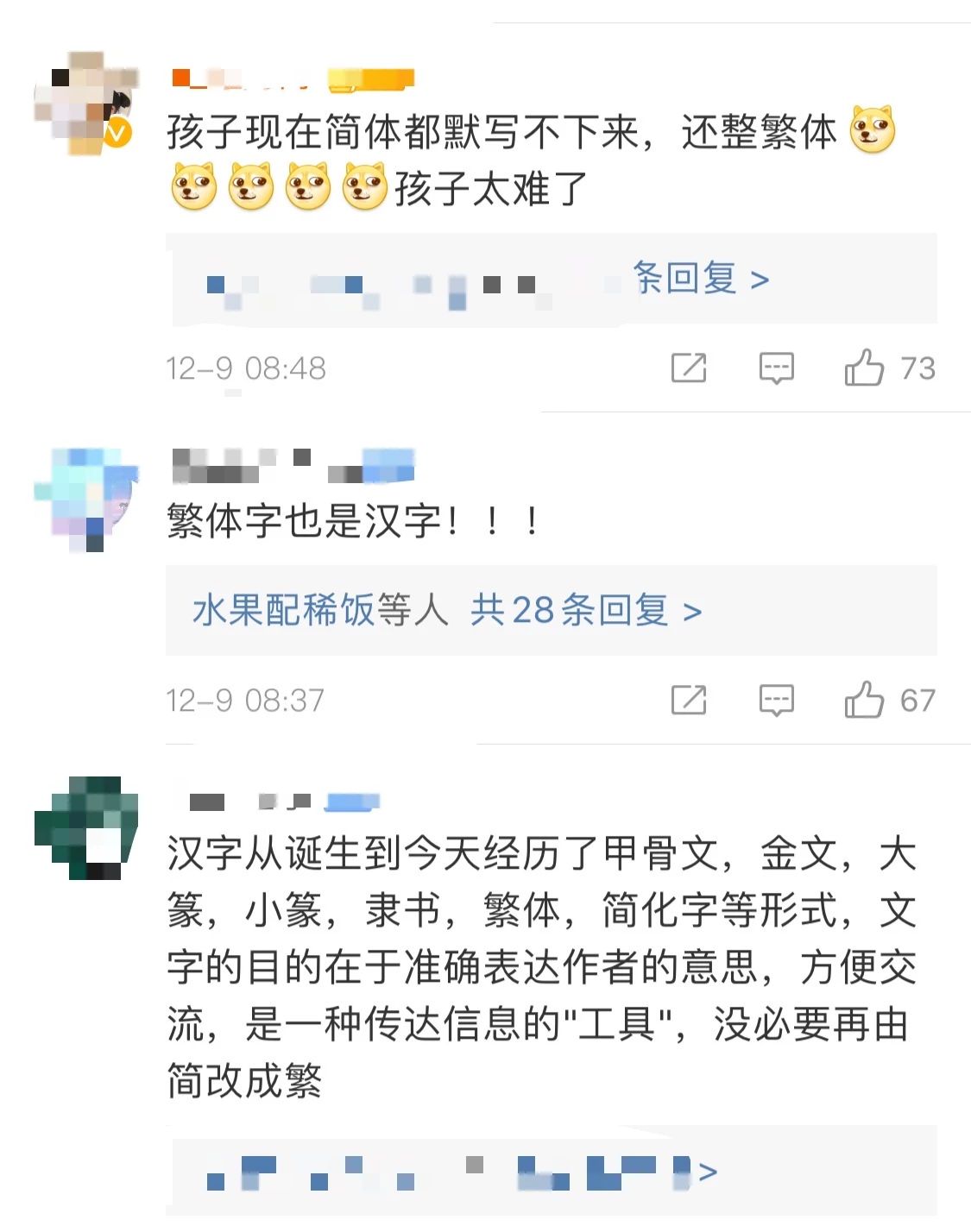Like the comment posted at 12-9 08:48
Screen dimensions: 971x1232
(x=864, y=368)
